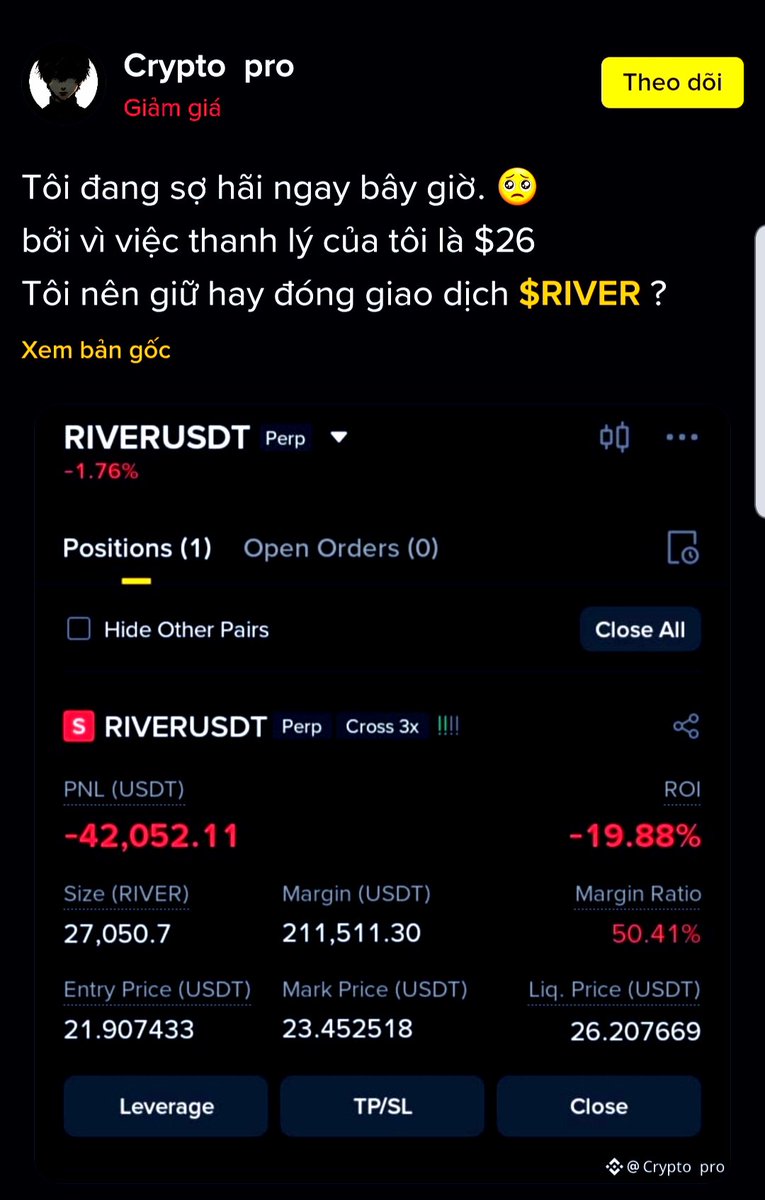Open the RIVERUSDT position screenshot image
The image size is (765, 1200).
(382, 780)
